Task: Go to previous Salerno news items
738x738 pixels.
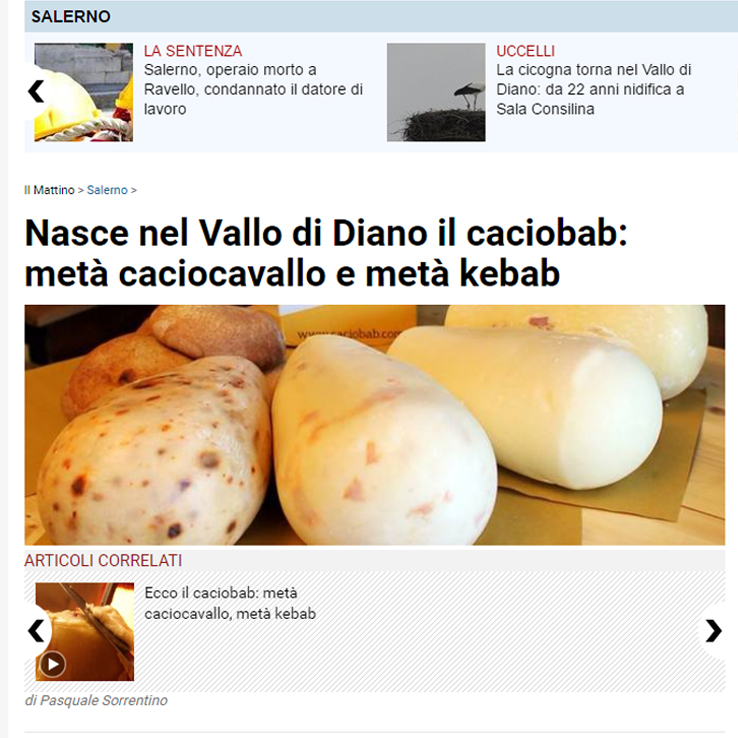Action: [x=36, y=91]
